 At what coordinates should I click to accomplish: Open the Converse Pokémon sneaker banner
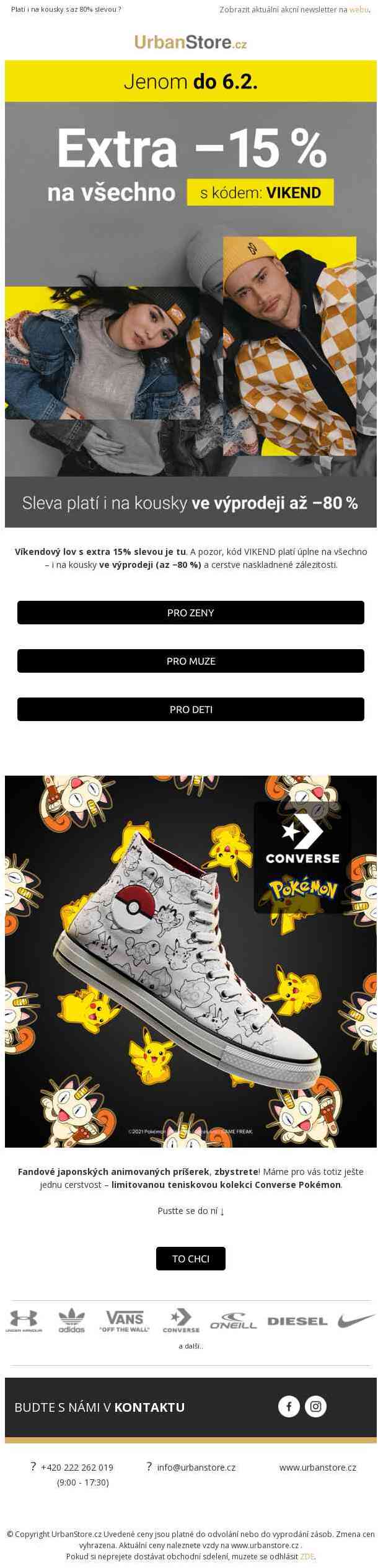pos(190,961)
